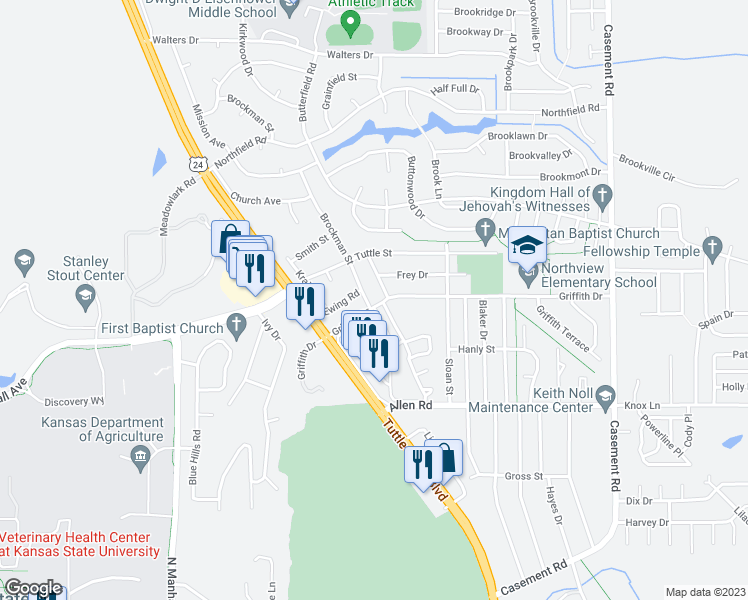Select the restaurant marker beside Ewing Rd
The image size is (748, 600).
pos(306,301)
